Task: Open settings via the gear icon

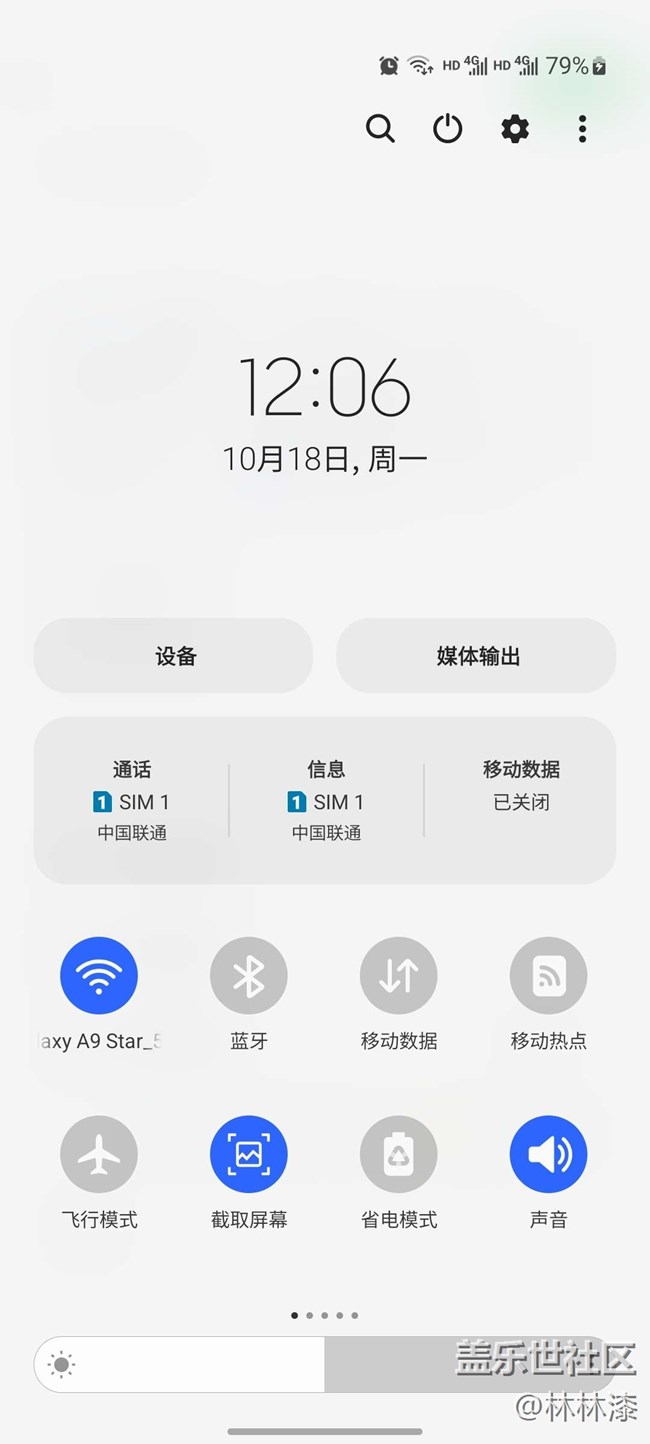Action: [515, 129]
